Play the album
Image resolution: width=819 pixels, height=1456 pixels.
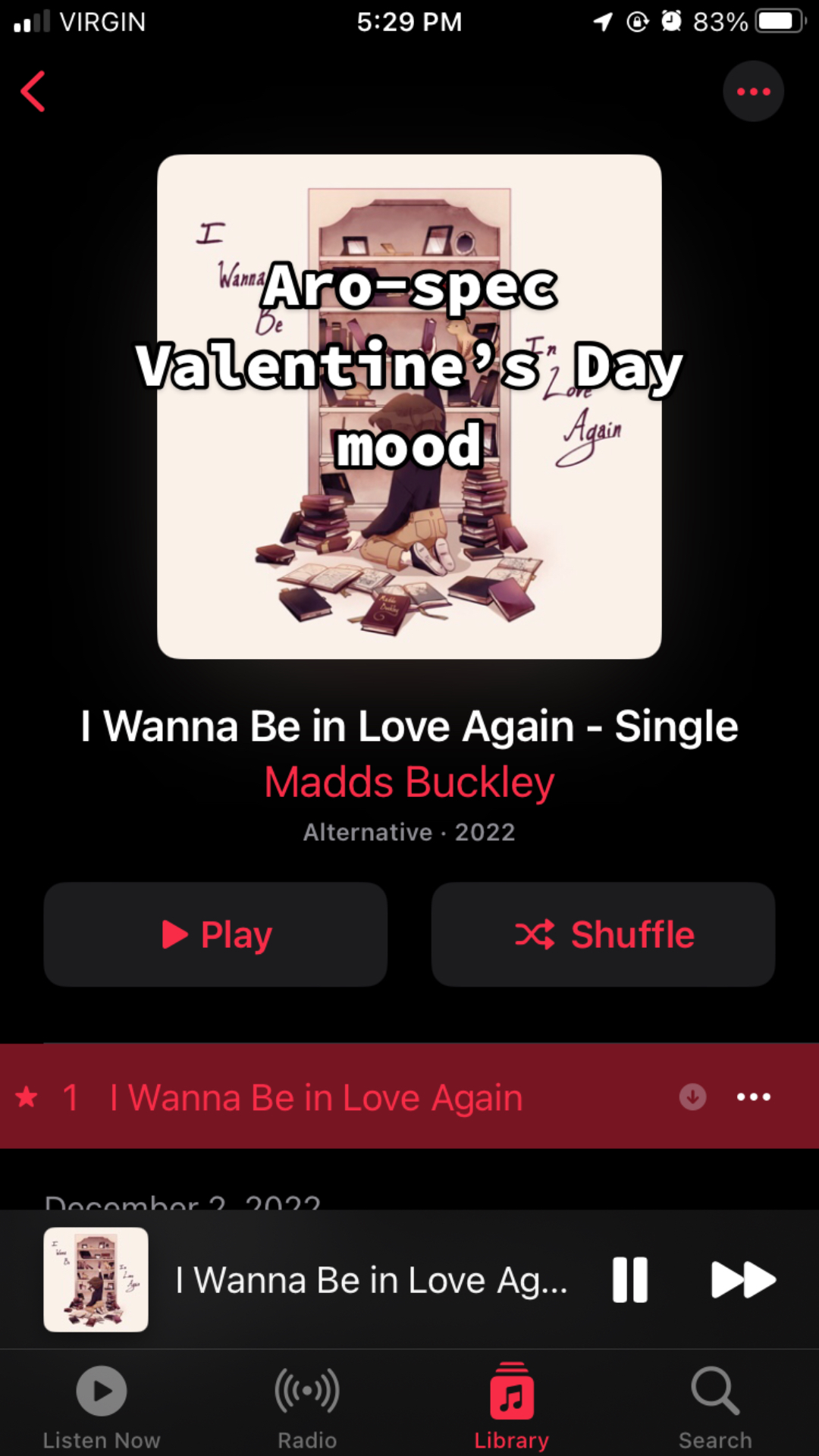[x=215, y=934]
